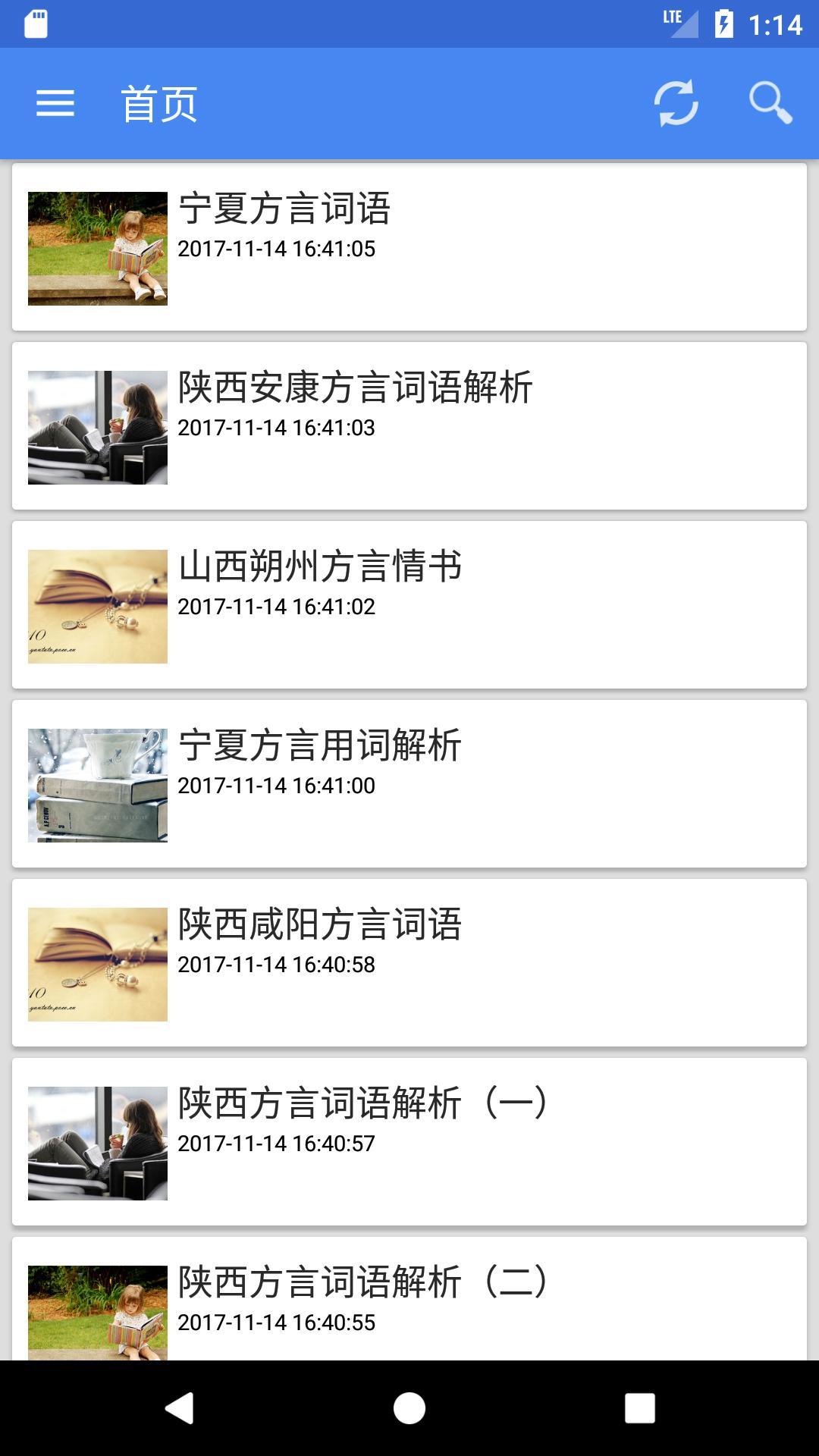View the article 山西朔州方言情书
The height and width of the screenshot is (1456, 819).
pos(409,605)
